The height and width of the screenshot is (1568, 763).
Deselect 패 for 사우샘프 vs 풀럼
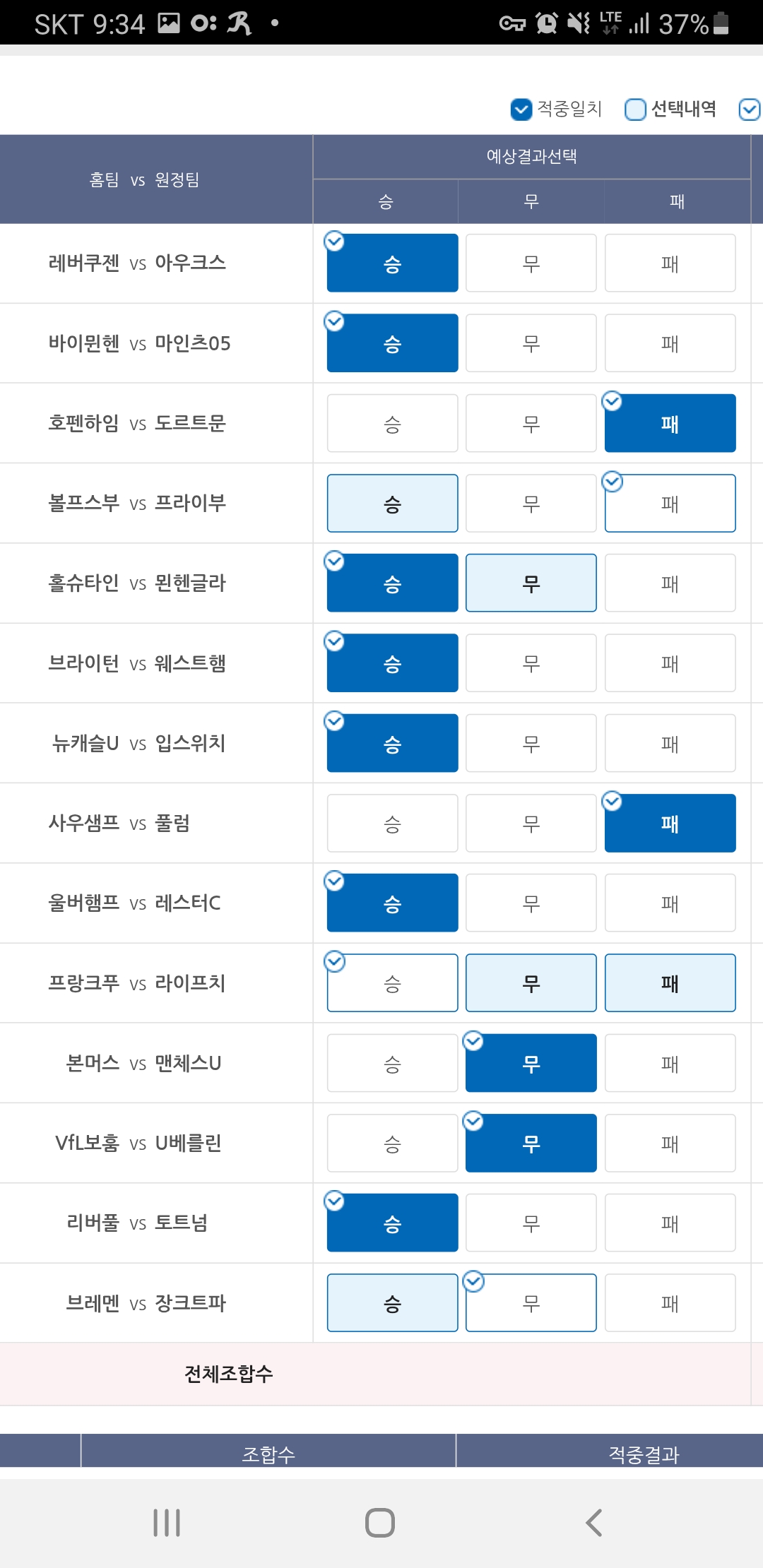(x=670, y=823)
